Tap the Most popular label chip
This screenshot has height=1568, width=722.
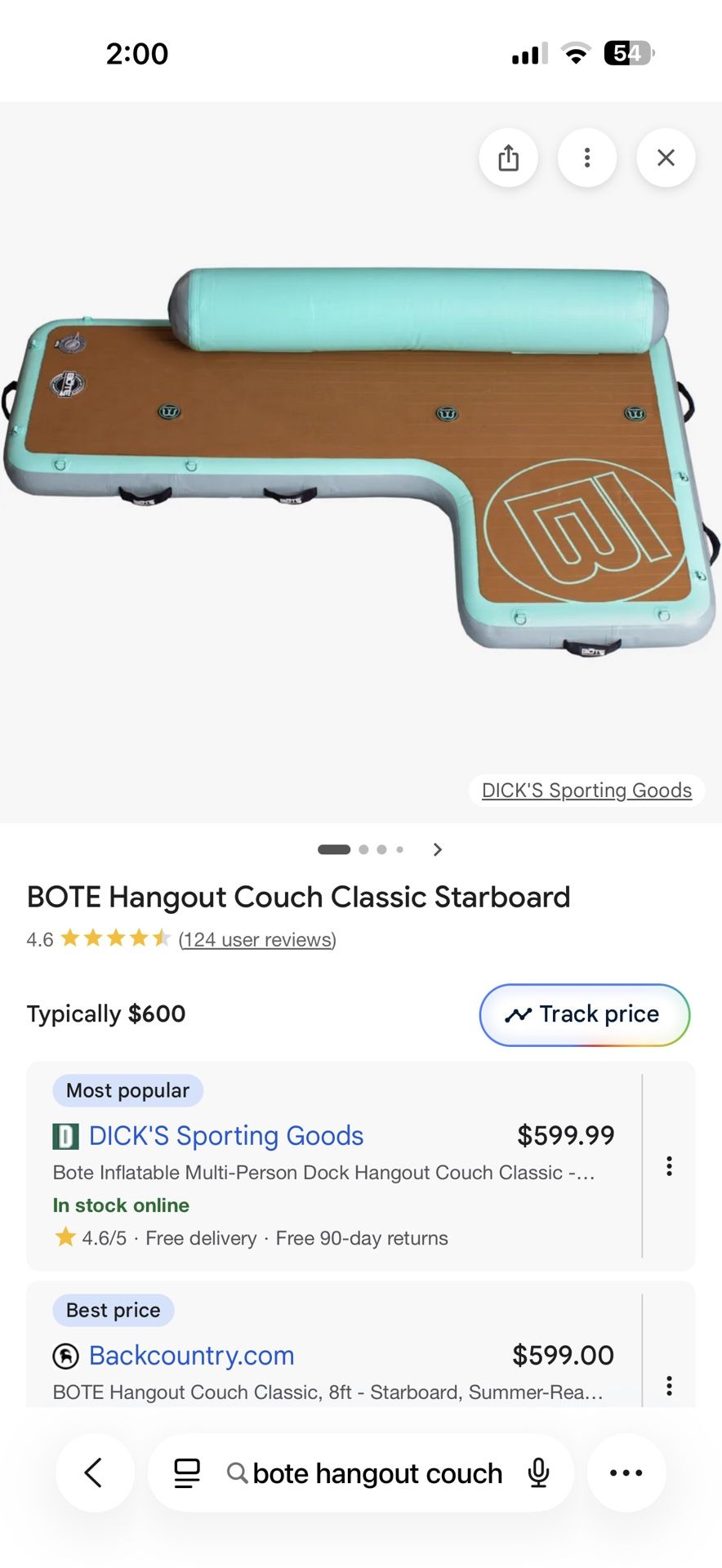click(x=127, y=1090)
